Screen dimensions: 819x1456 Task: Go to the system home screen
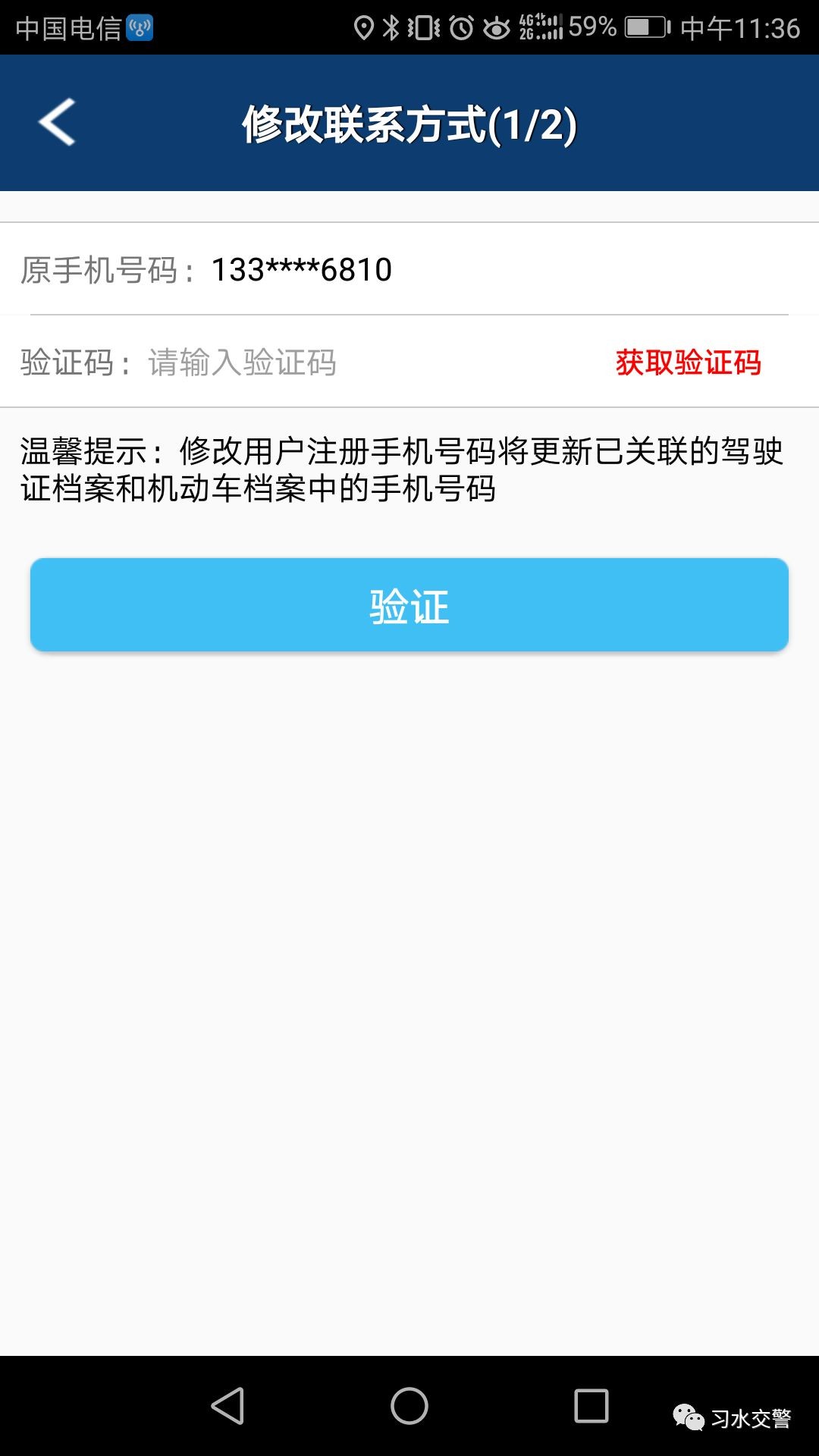point(409,1406)
